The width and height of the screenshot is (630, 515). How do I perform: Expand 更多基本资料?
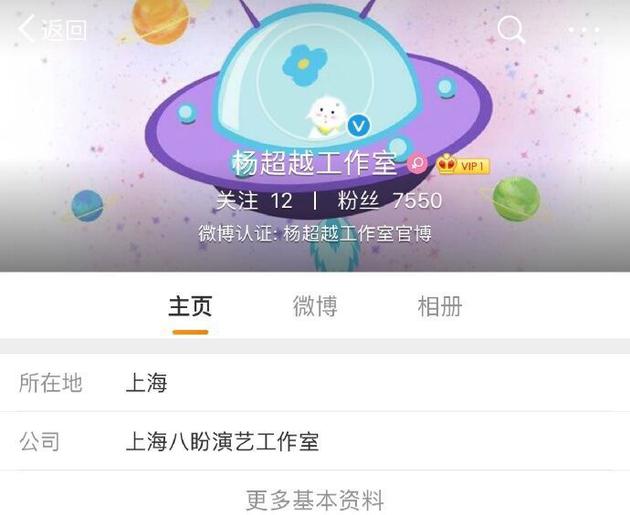(x=315, y=499)
